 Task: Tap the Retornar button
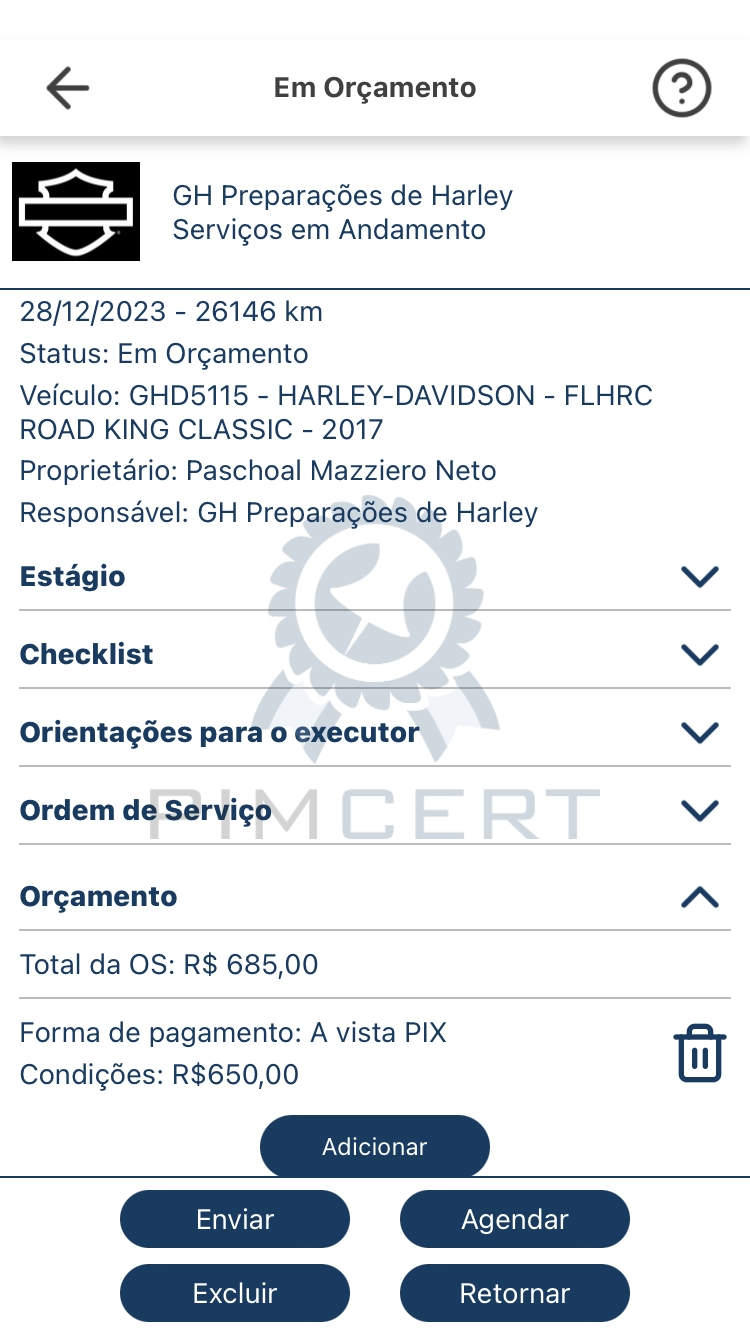[515, 1293]
